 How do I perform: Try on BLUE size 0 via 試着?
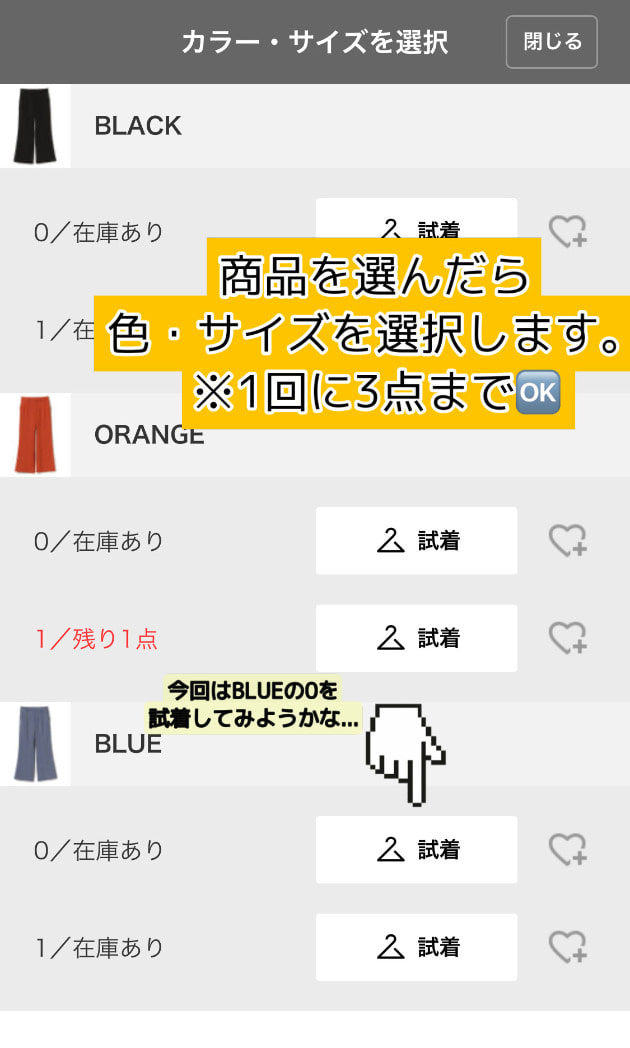[x=416, y=850]
